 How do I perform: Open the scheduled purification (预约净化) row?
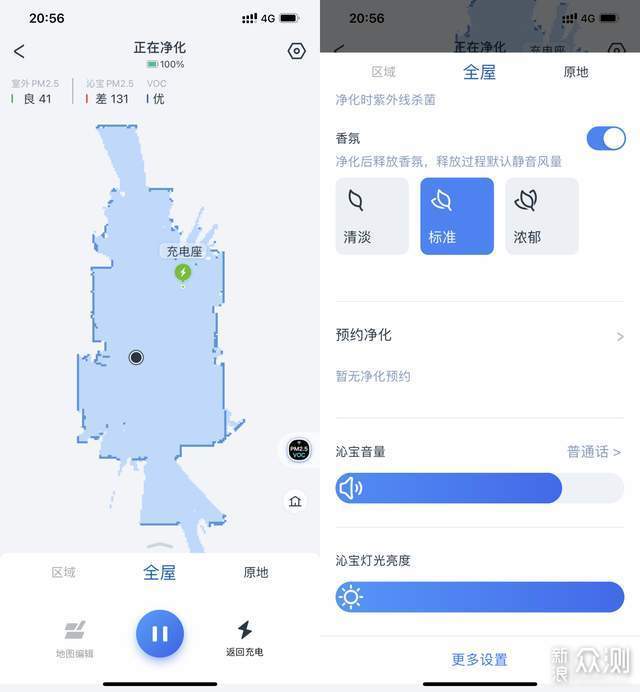[x=480, y=336]
